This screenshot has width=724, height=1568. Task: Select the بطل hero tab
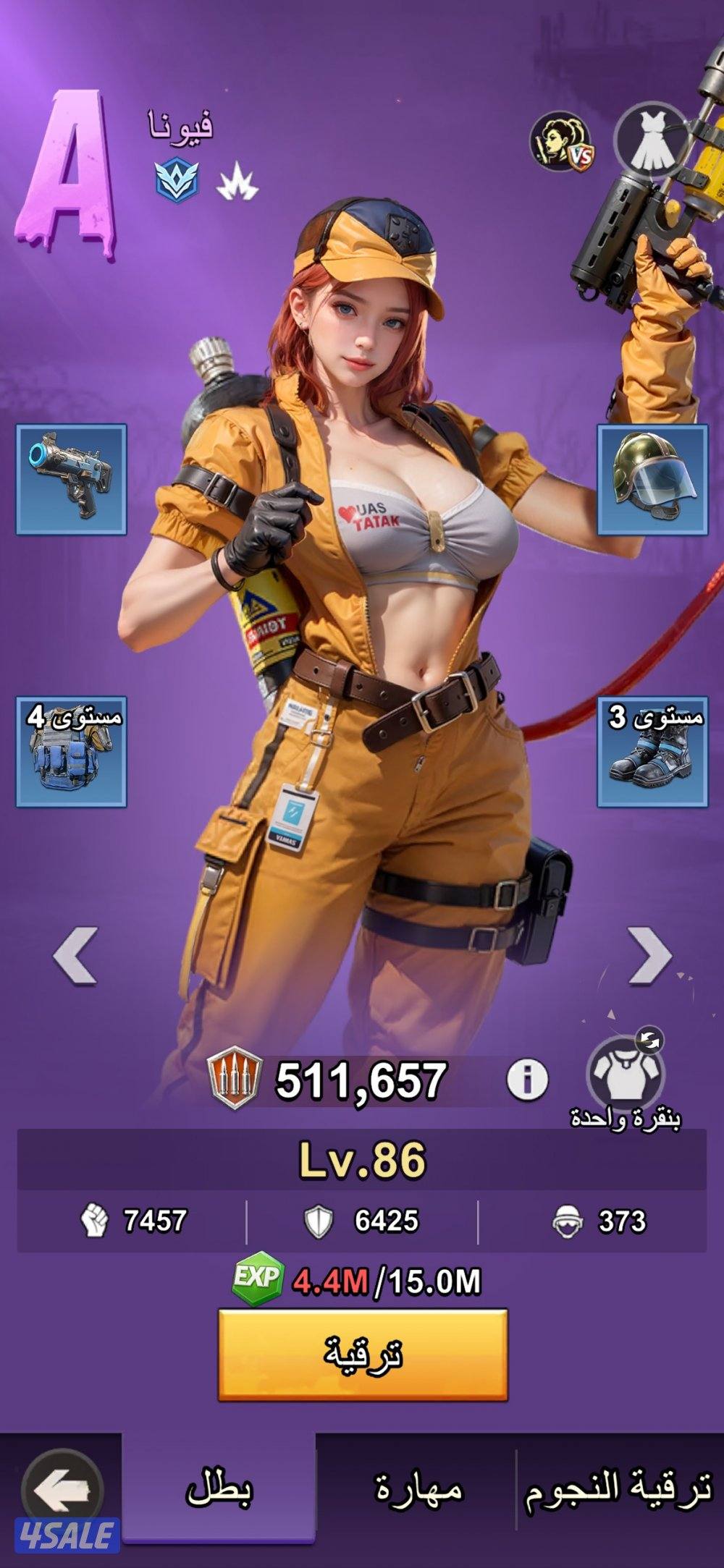(x=219, y=1489)
